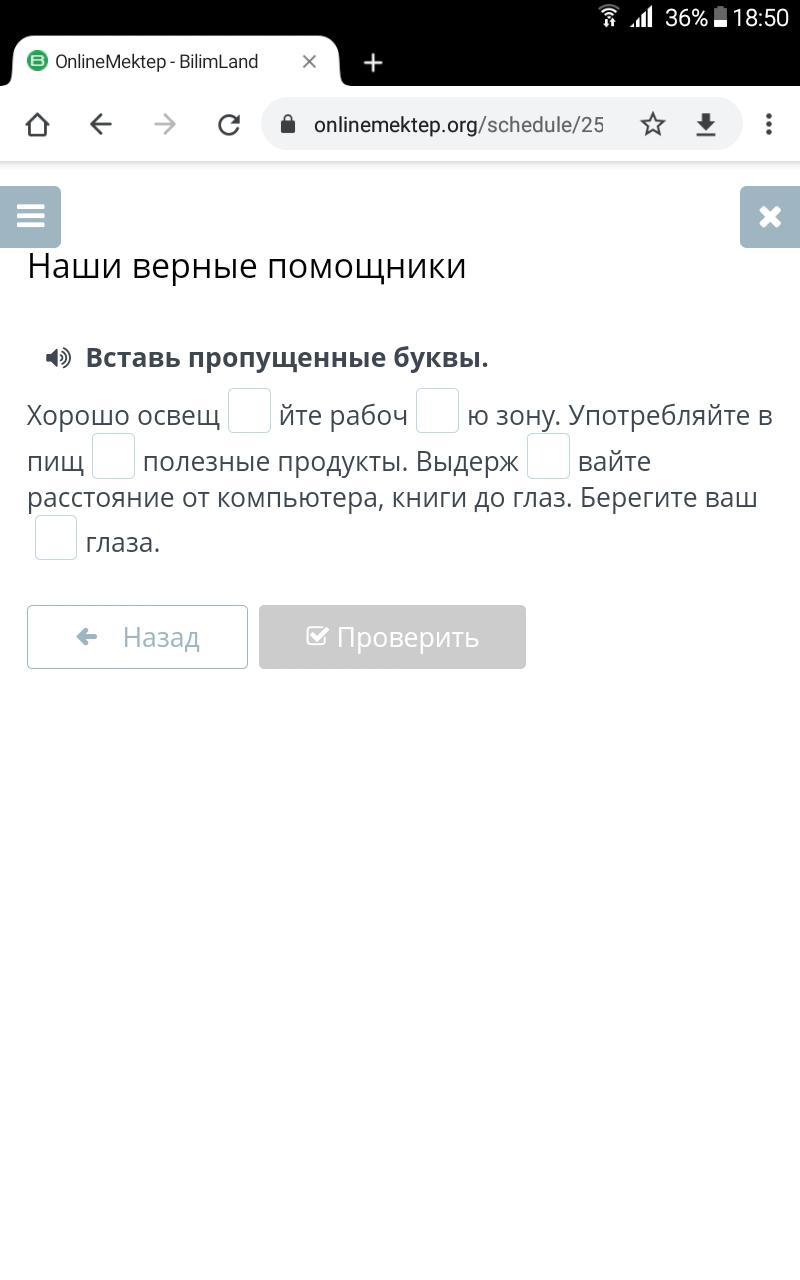The image size is (800, 1280).
Task: Open a new browser tab
Action: pos(373,63)
